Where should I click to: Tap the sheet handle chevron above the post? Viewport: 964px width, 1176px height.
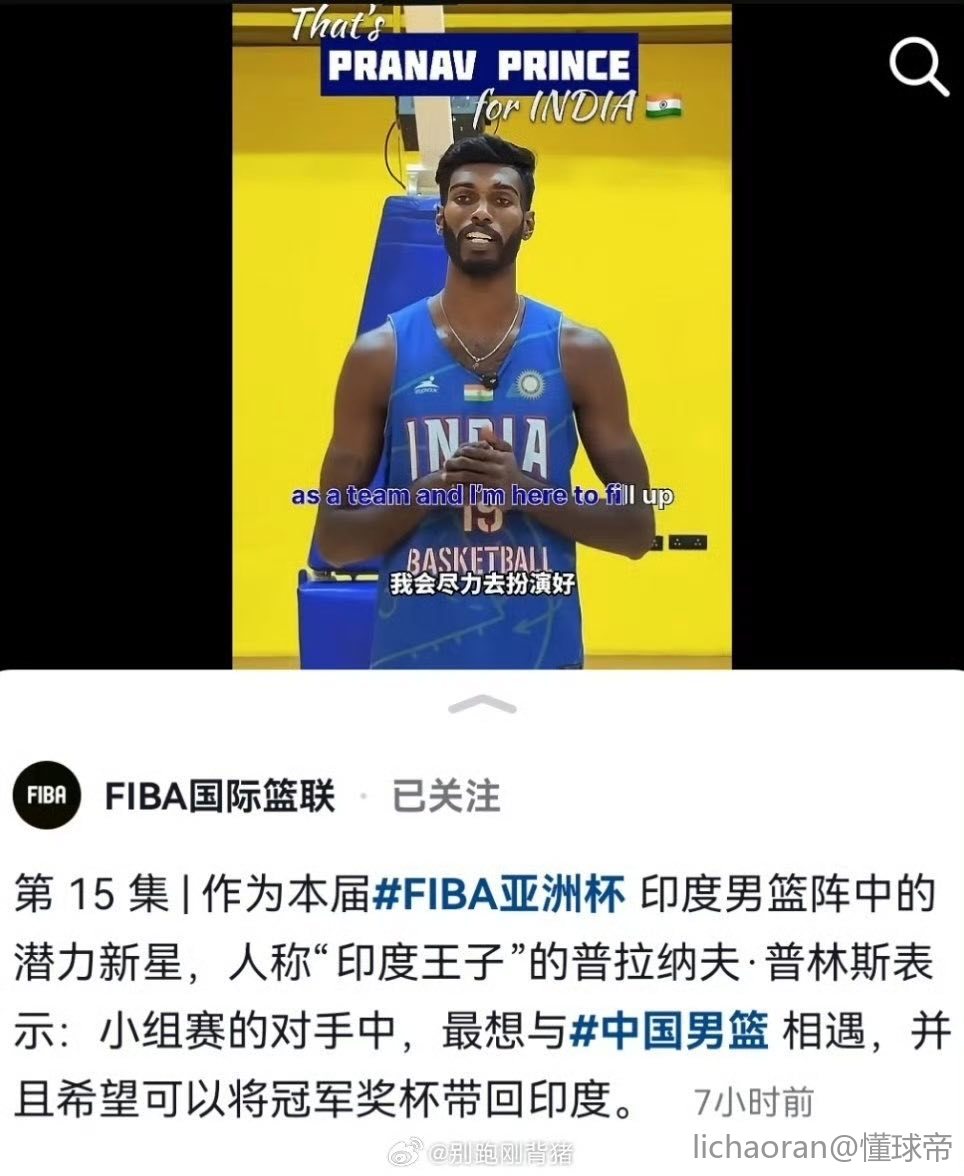tap(482, 706)
